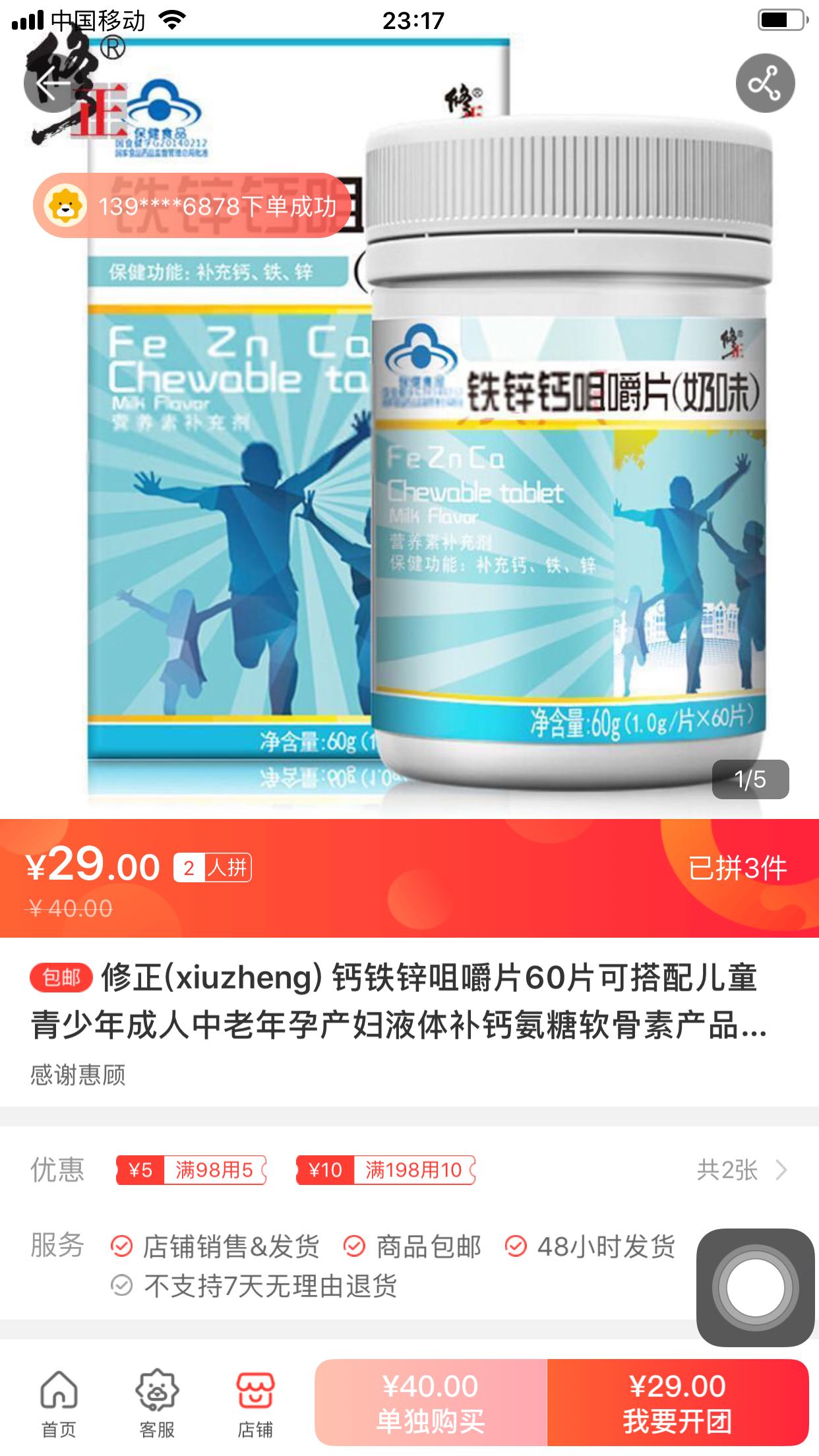819x1456 pixels.
Task: View all coupons via 共2张
Action: point(741,1170)
